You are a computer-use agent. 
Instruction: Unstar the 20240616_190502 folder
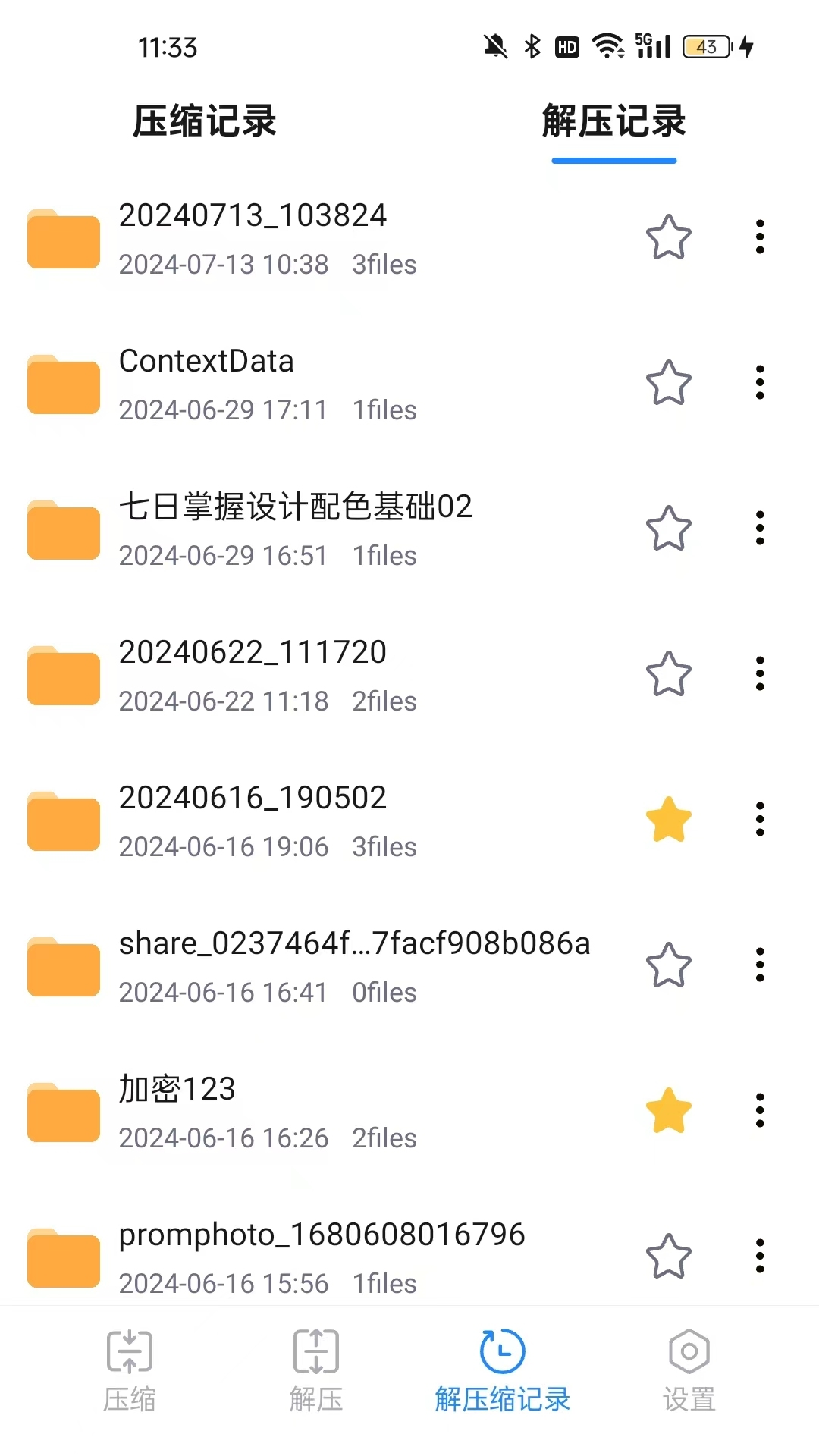tap(668, 820)
